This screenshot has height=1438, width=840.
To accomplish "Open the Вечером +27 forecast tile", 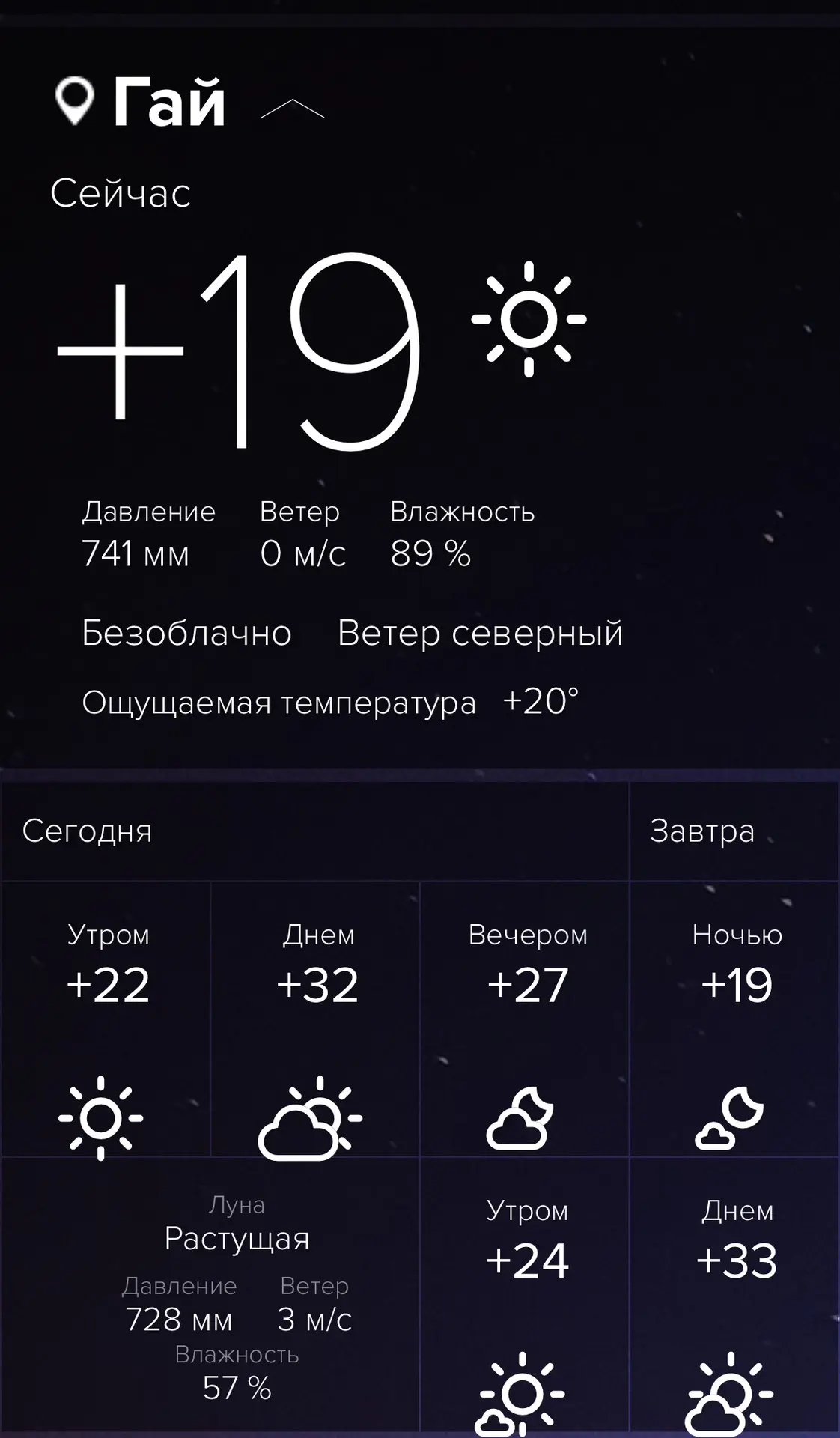I will click(526, 1019).
